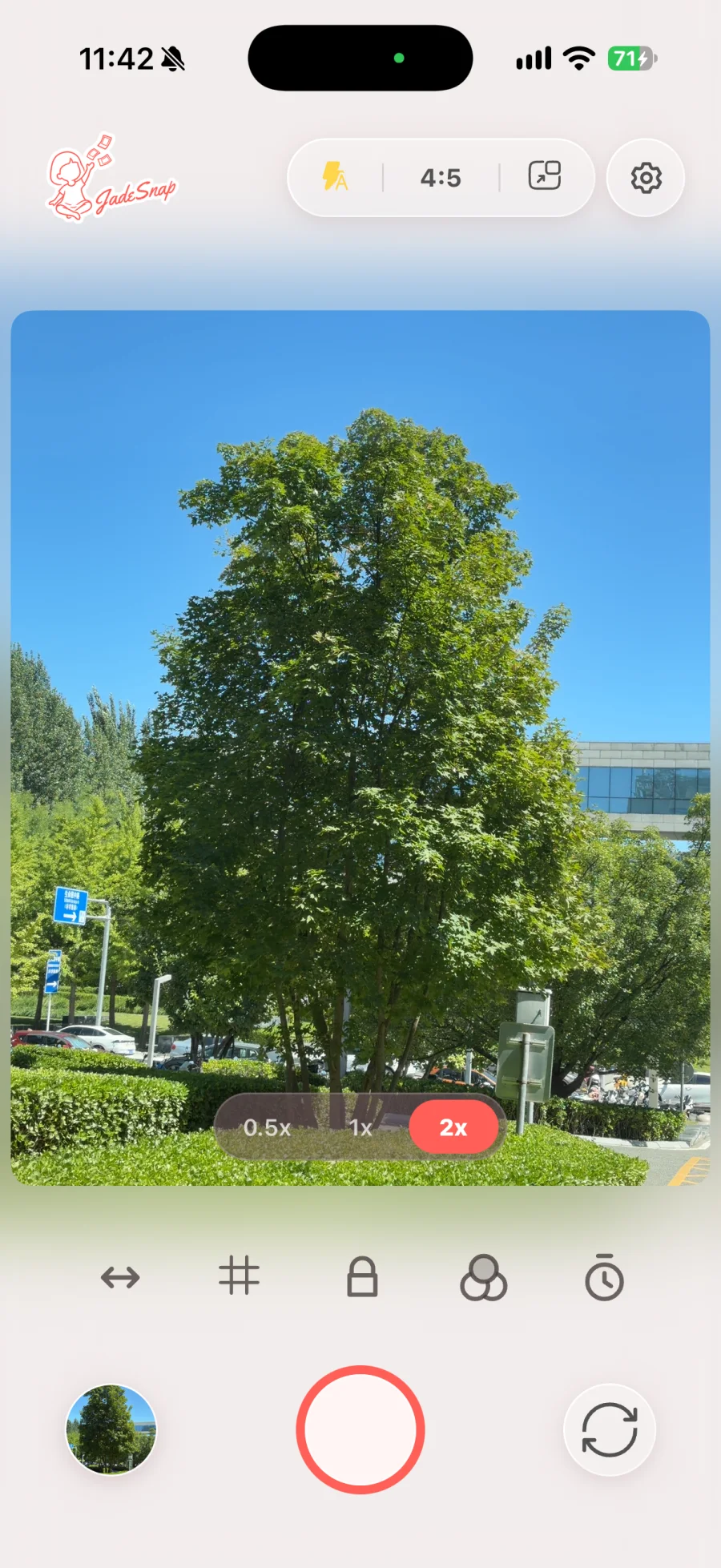Open the last photo thumbnail
This screenshot has height=1568, width=721.
click(111, 1429)
